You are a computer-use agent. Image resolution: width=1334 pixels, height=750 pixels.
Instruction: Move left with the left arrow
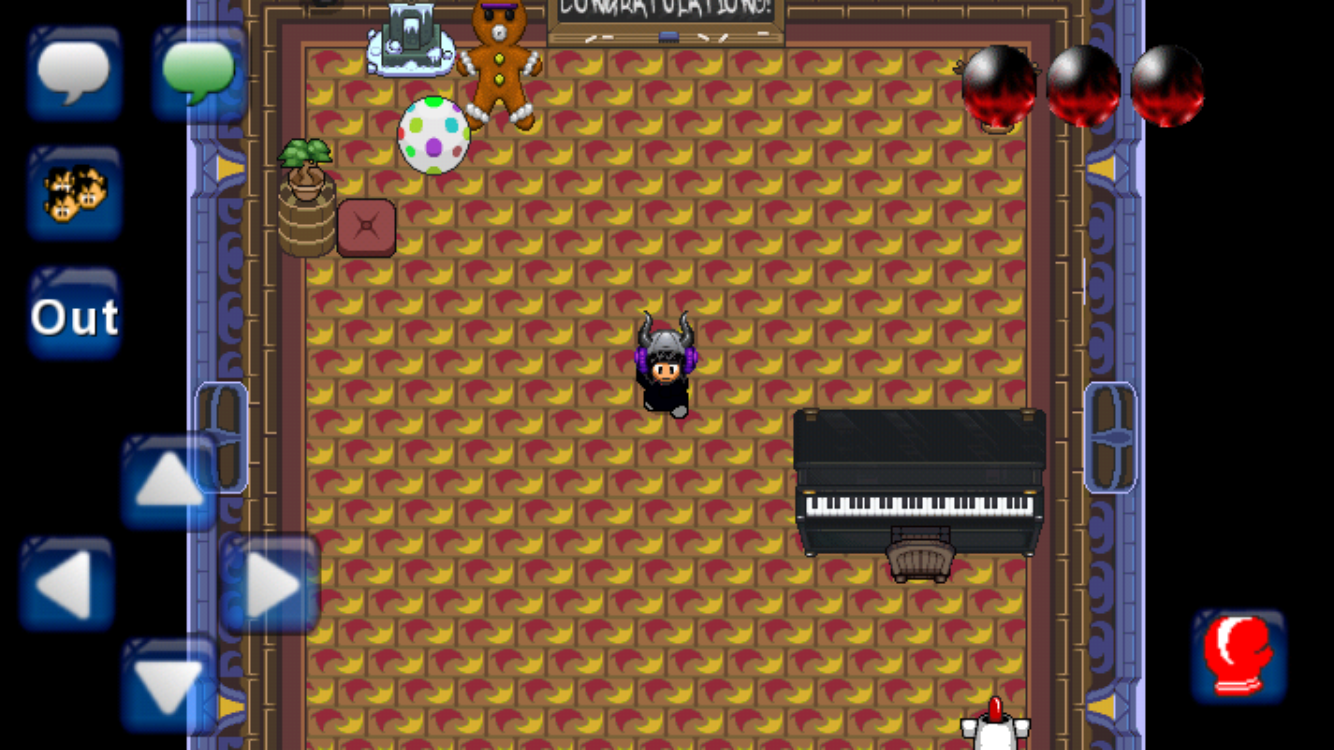[67, 585]
